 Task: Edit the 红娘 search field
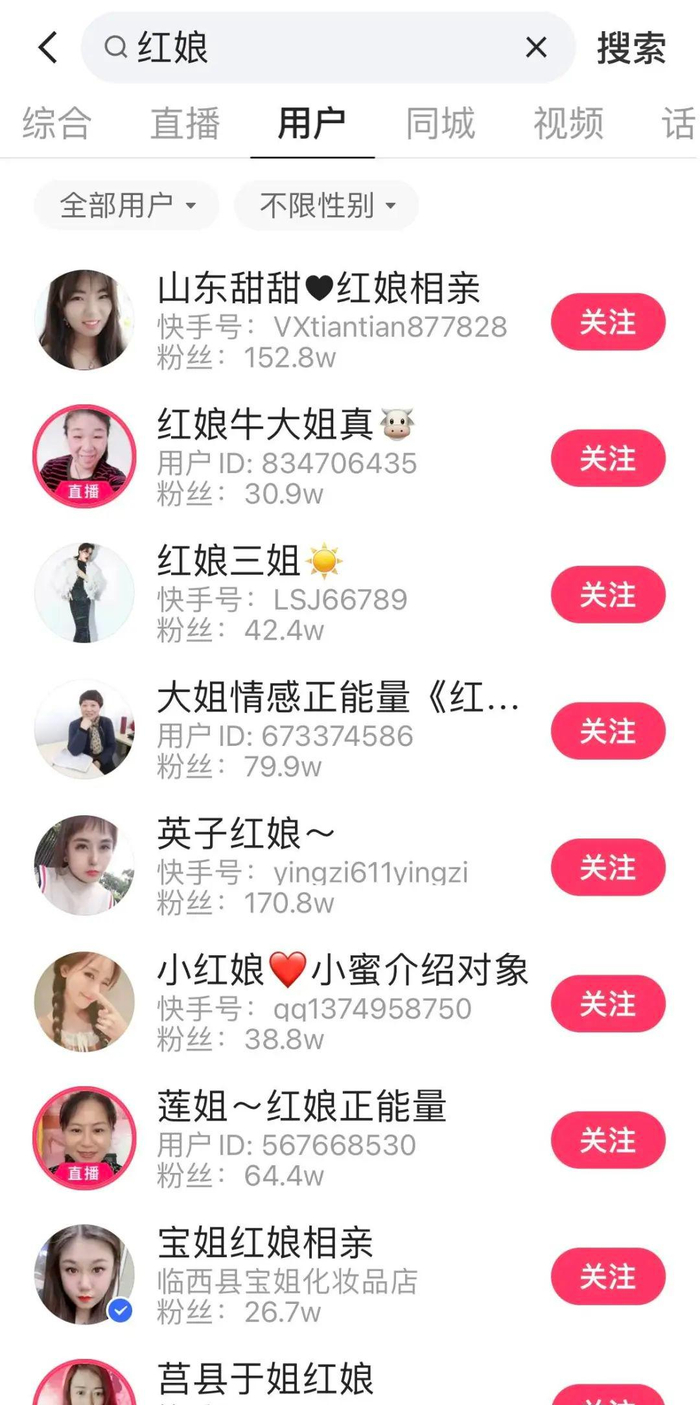(320, 47)
